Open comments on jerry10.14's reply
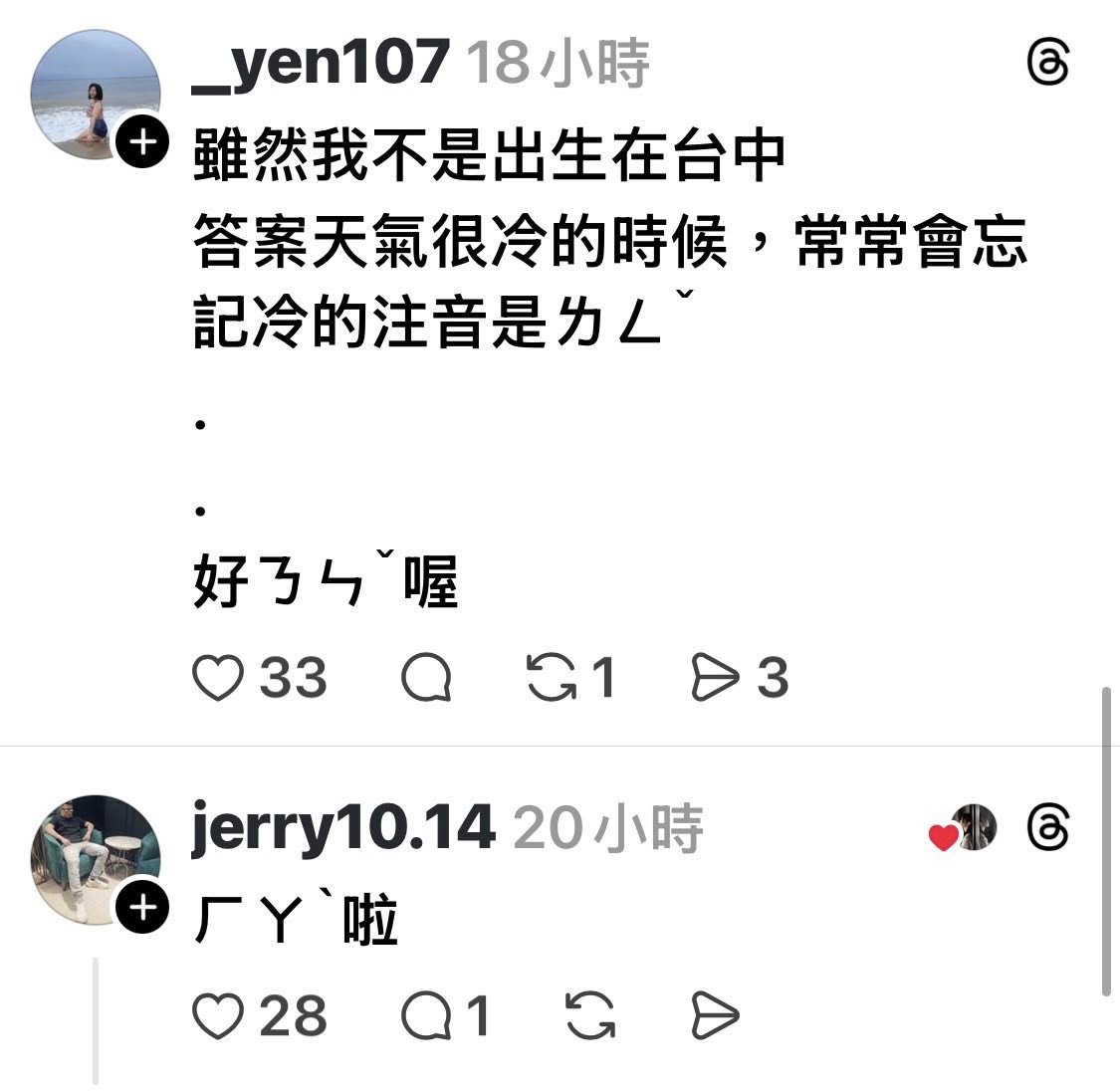Image resolution: width=1120 pixels, height=1091 pixels. (x=426, y=1016)
